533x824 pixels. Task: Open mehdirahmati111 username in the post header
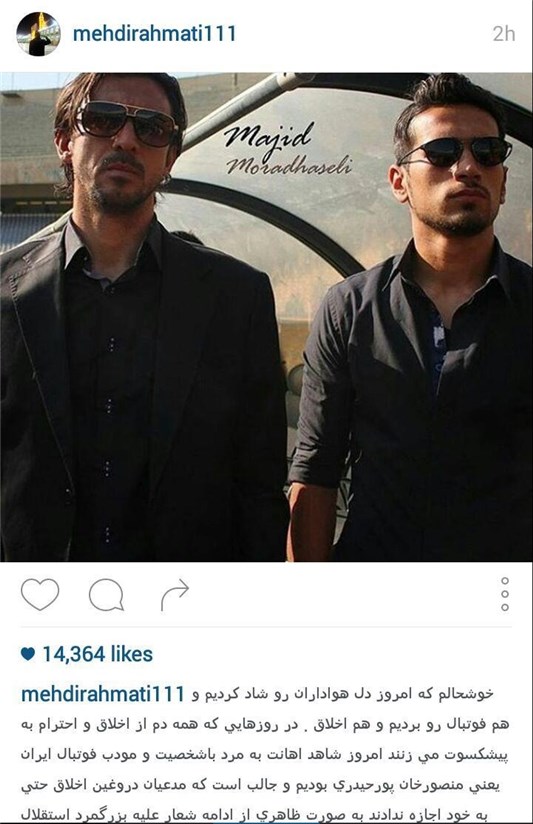154,34
